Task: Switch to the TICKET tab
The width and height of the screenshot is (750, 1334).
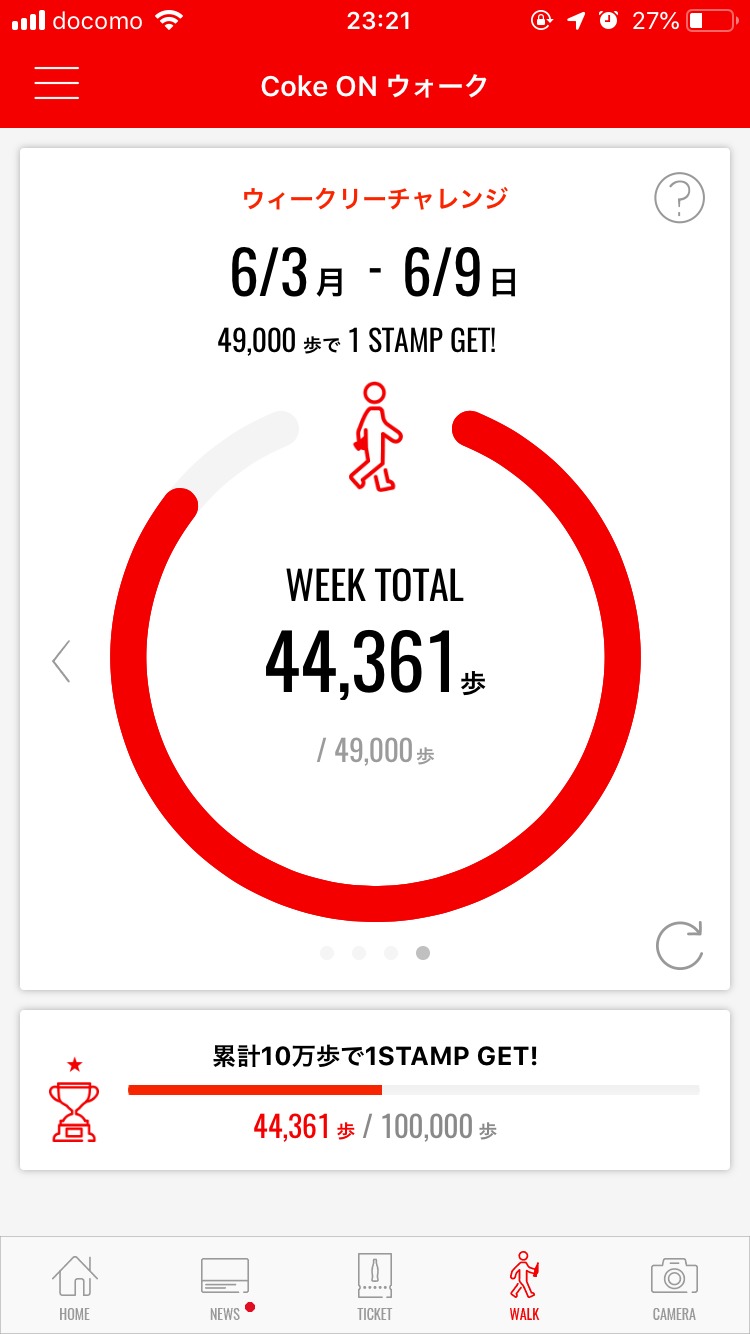Action: click(375, 1287)
